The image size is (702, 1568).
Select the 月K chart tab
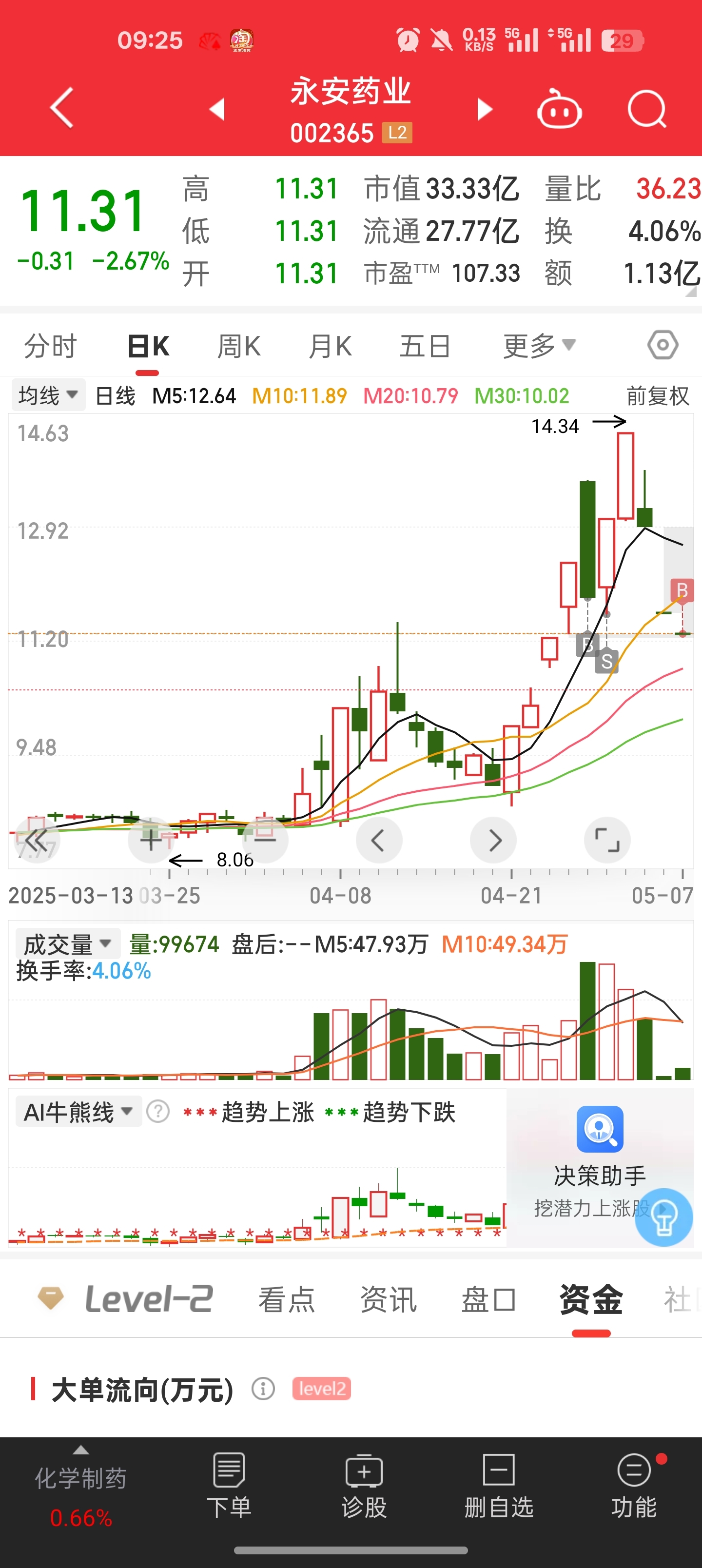[x=331, y=346]
